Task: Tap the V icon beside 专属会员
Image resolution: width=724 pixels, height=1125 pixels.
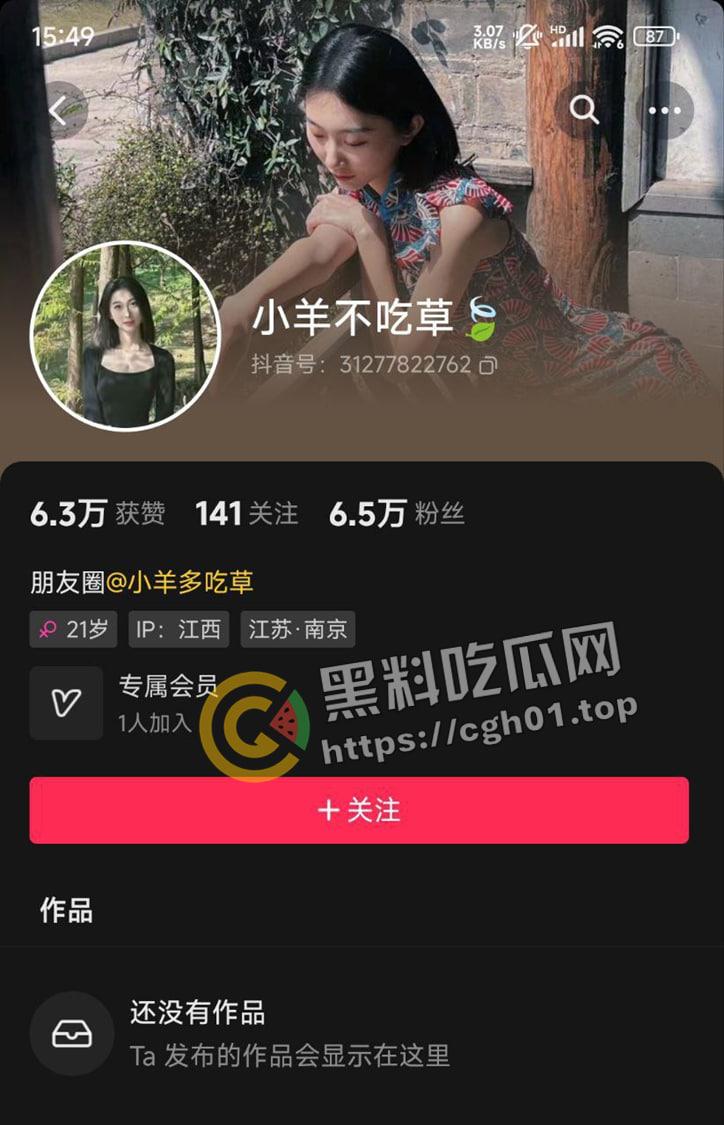Action: 66,702
